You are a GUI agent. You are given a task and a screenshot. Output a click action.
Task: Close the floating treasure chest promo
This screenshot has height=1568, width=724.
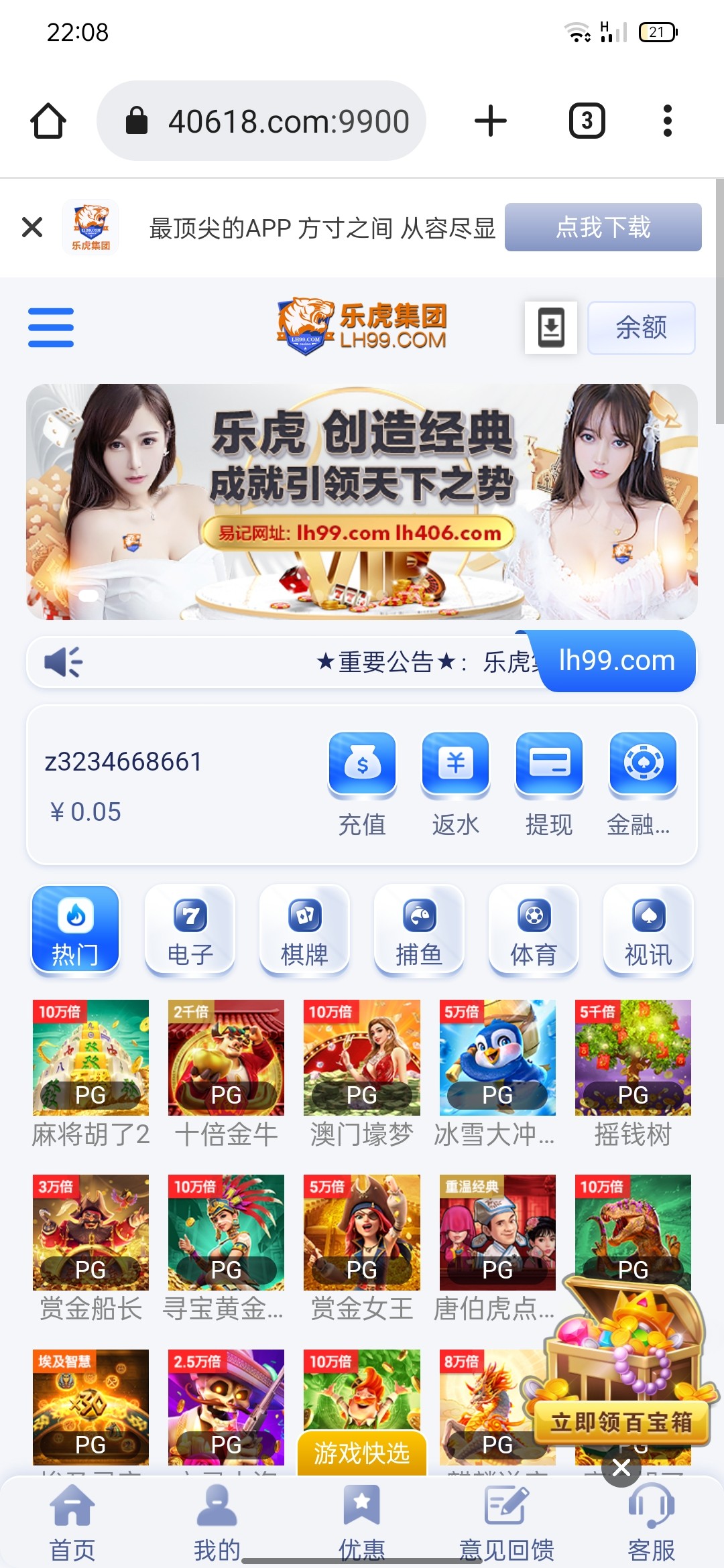(x=621, y=1467)
